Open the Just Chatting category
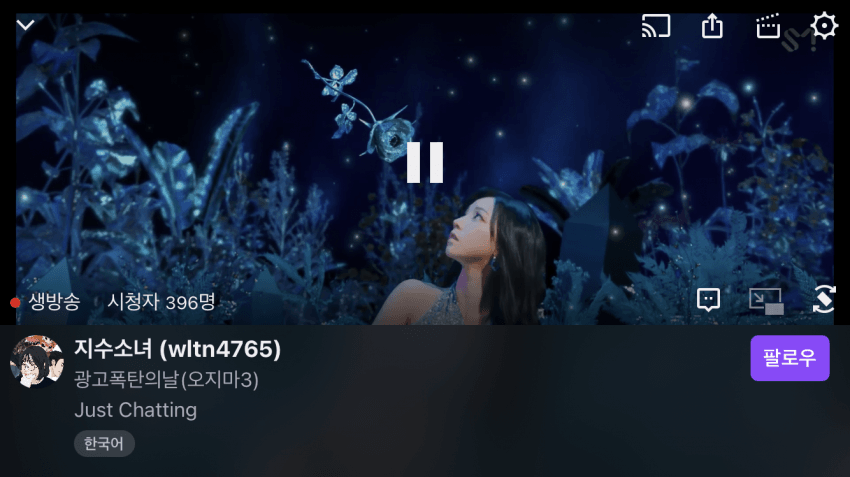The image size is (850, 477). pyautogui.click(x=135, y=410)
